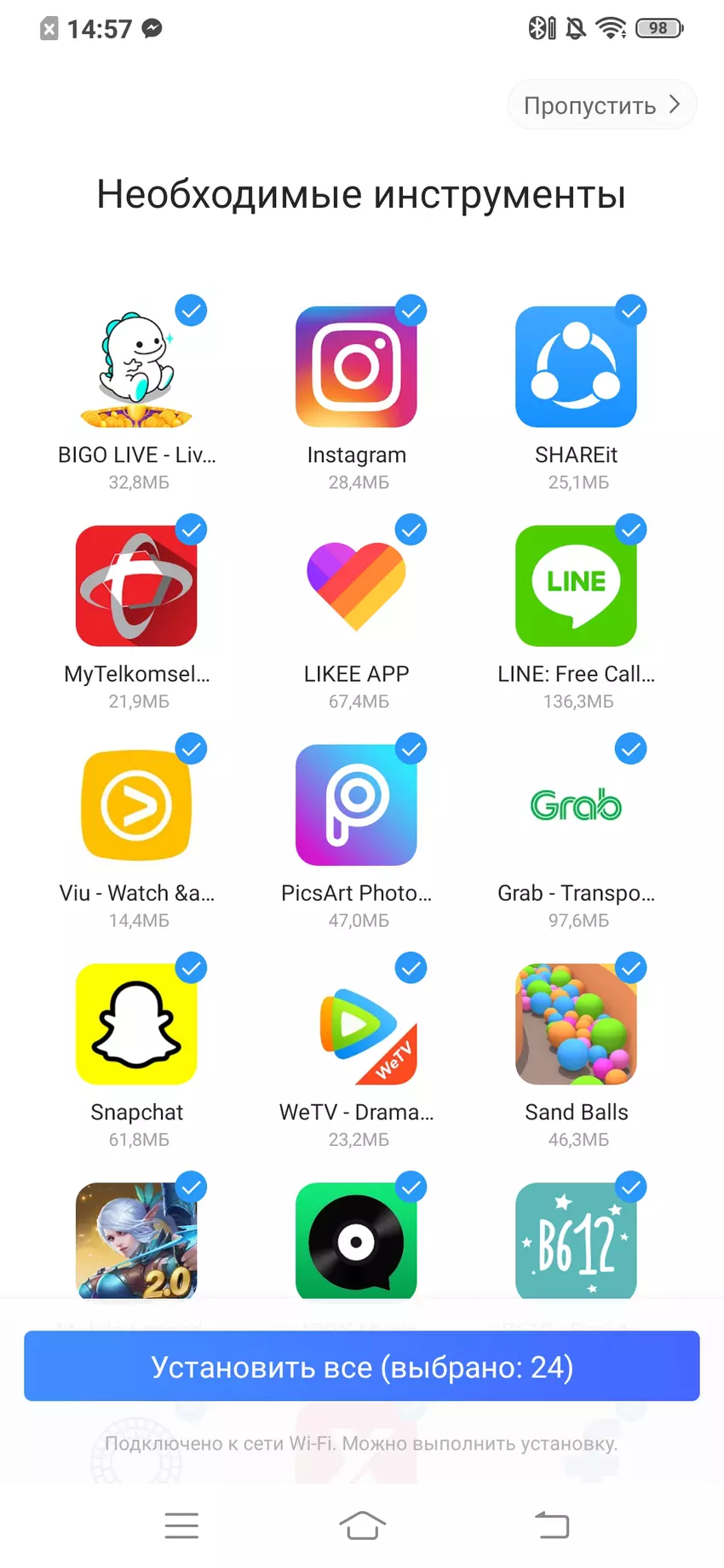The height and width of the screenshot is (1568, 724).
Task: Deselect Instagram from the install list
Action: (411, 312)
